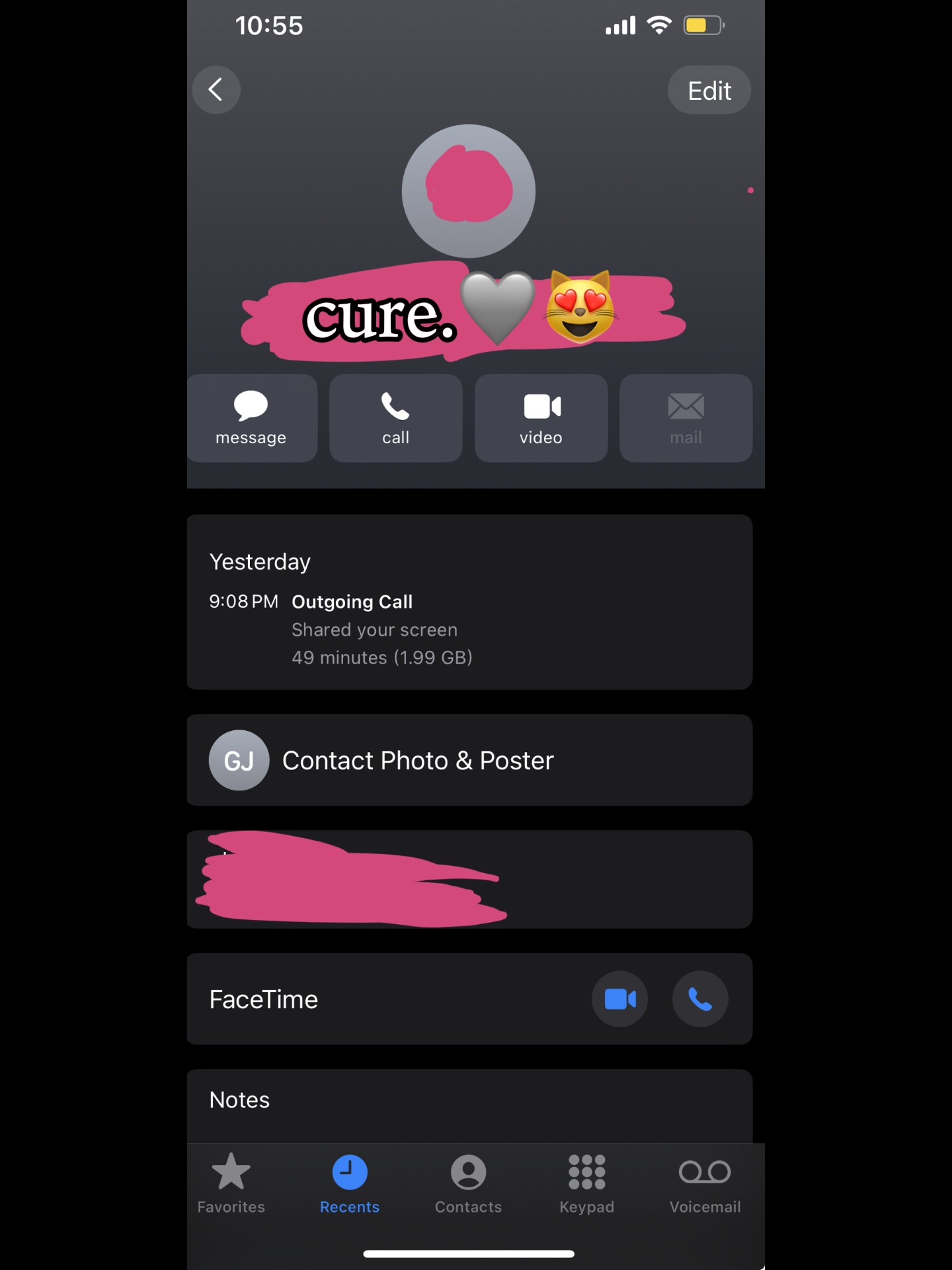Tap the Edit button

(x=709, y=90)
